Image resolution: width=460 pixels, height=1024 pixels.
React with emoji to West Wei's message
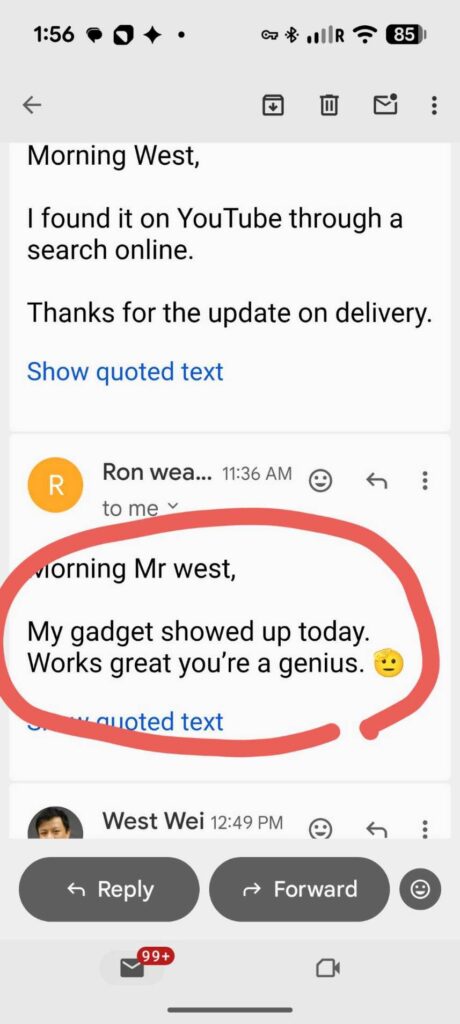[320, 828]
